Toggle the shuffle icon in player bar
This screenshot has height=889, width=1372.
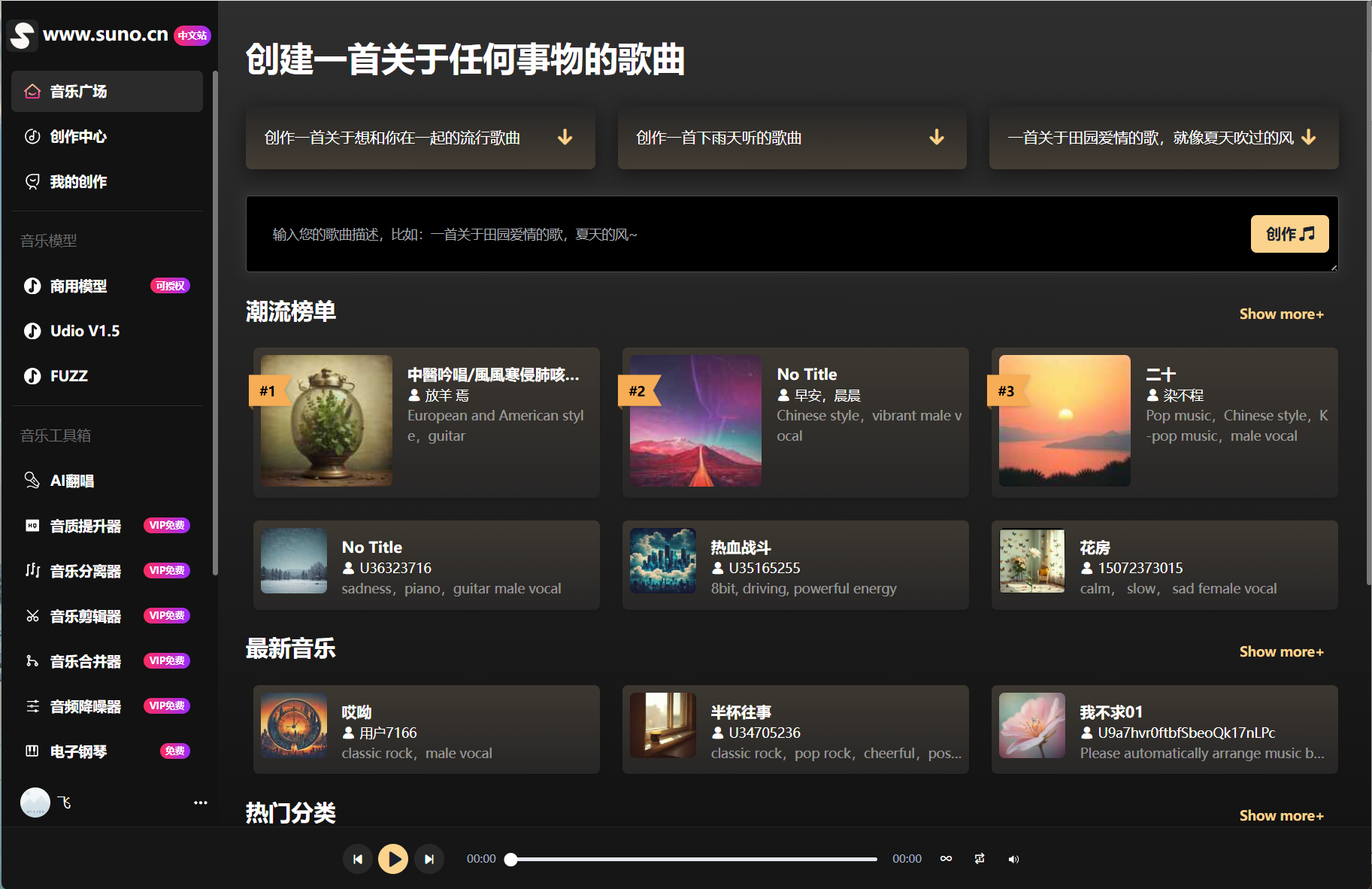click(x=979, y=859)
